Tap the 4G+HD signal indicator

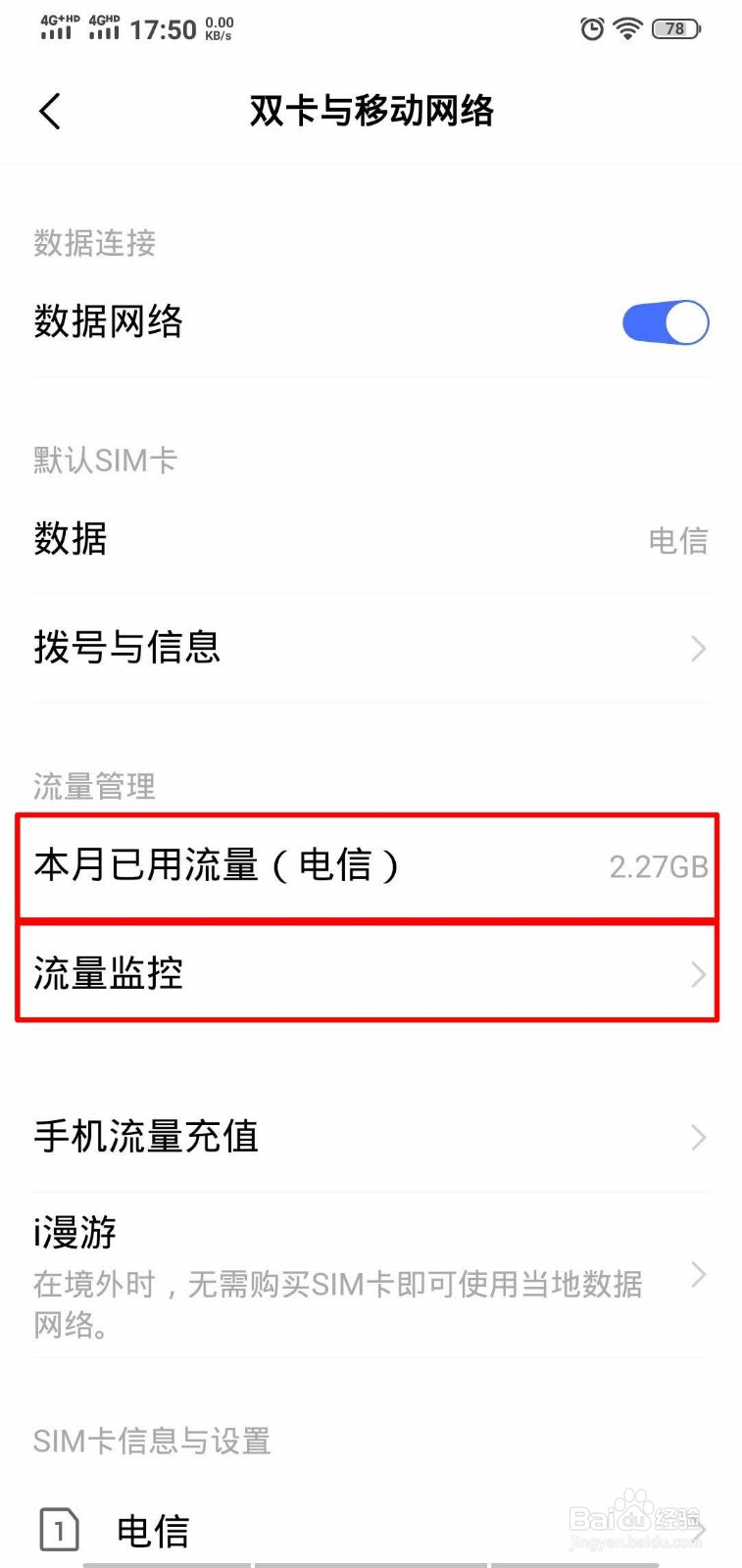click(x=59, y=29)
